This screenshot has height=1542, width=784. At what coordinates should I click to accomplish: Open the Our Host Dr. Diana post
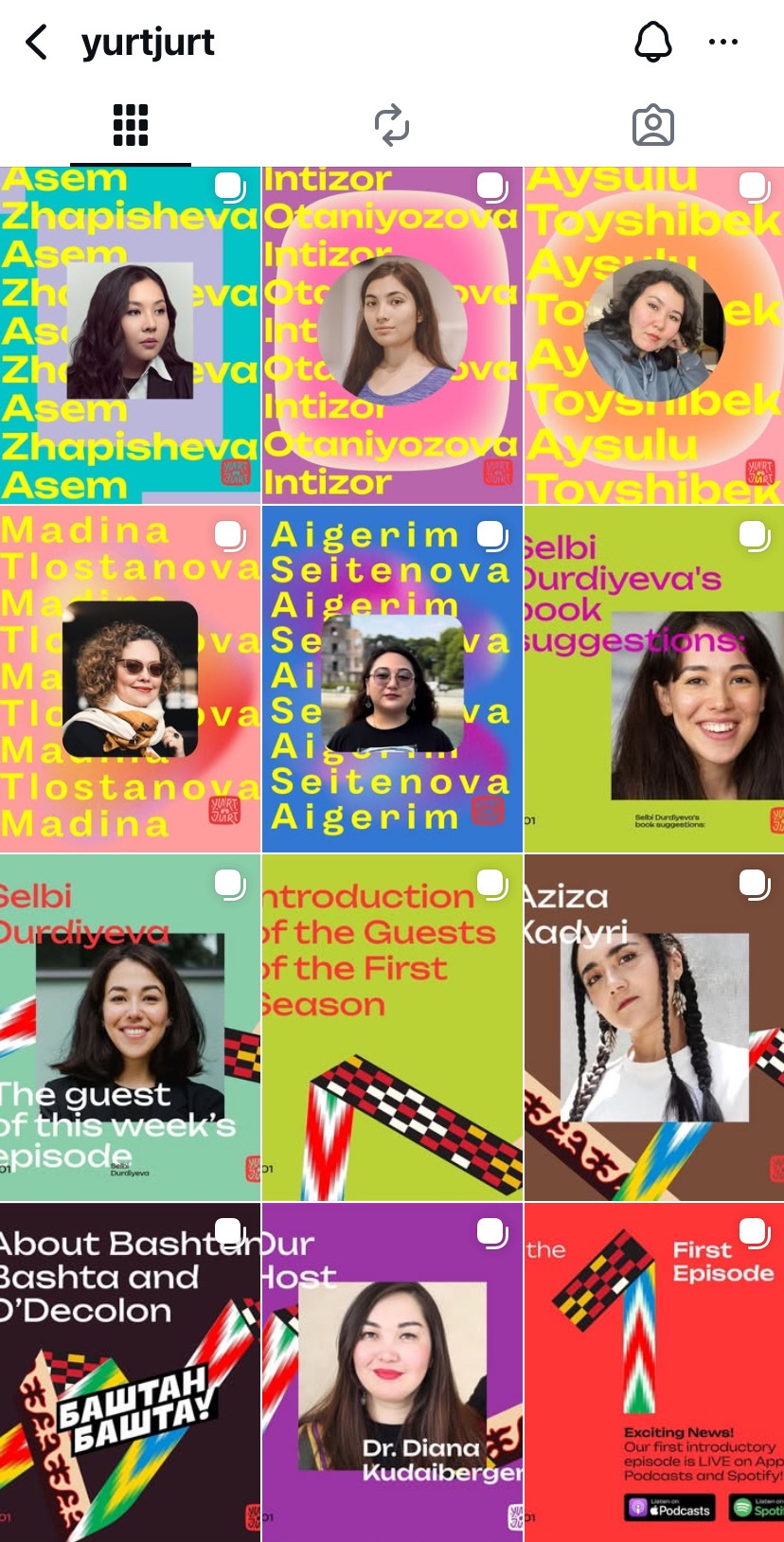click(391, 1372)
